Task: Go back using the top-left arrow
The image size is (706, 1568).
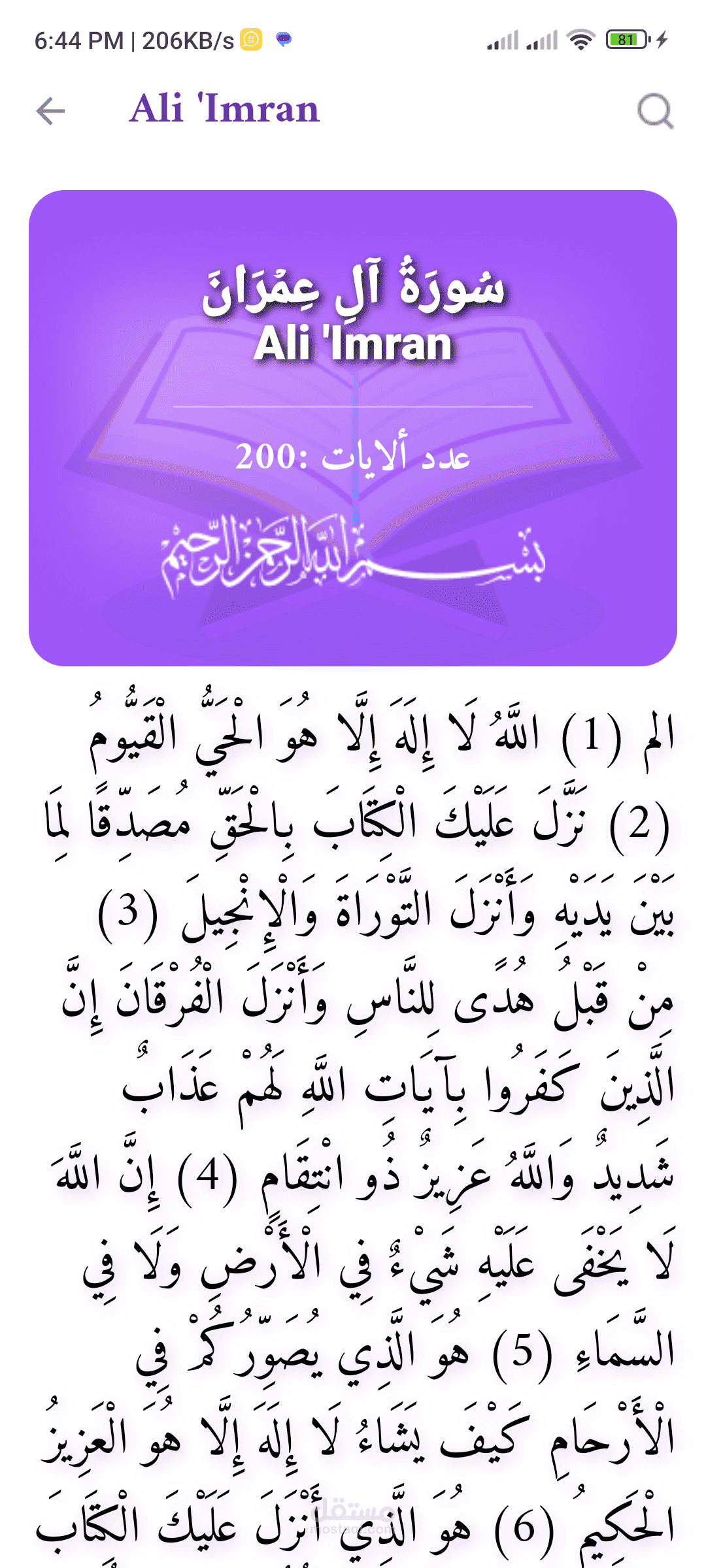Action: (x=50, y=110)
